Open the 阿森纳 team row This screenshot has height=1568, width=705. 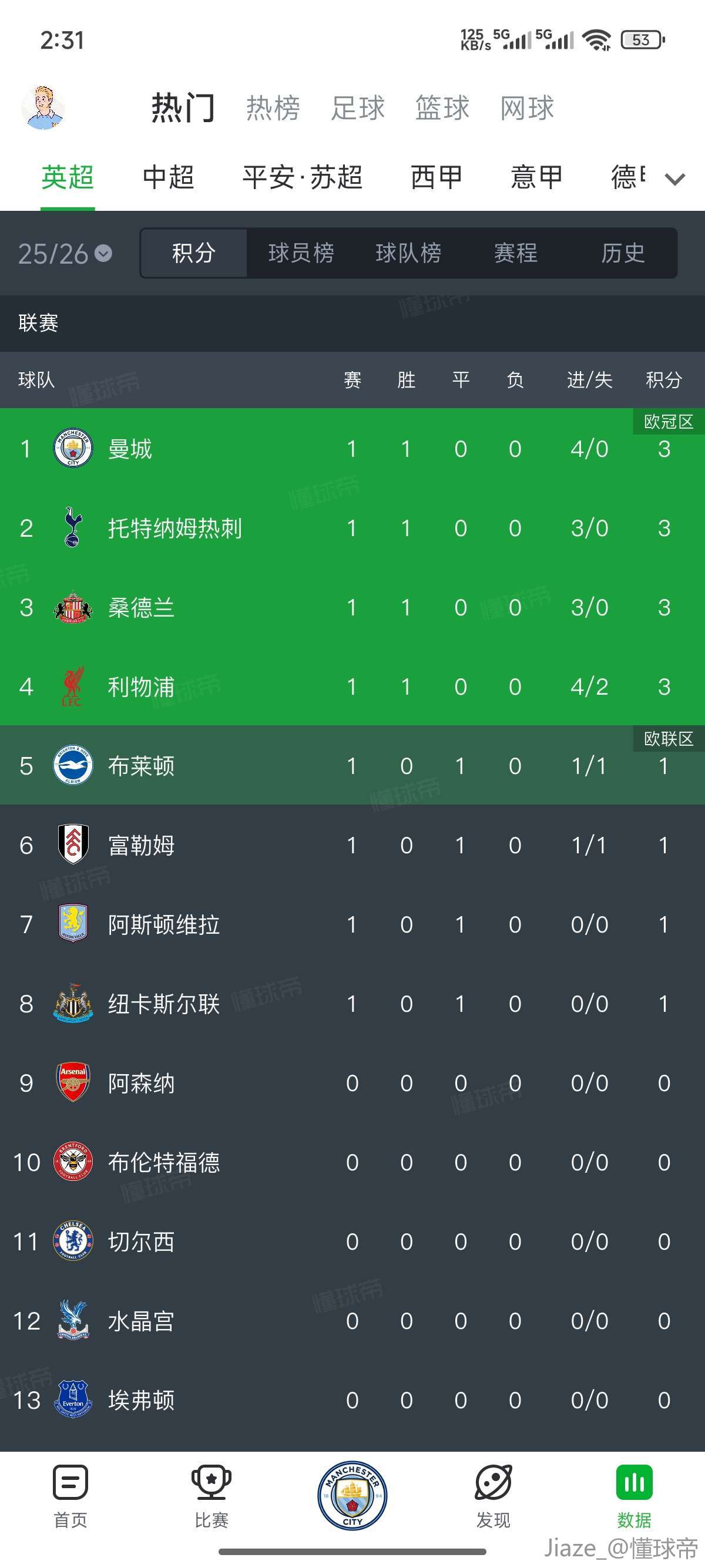352,1082
